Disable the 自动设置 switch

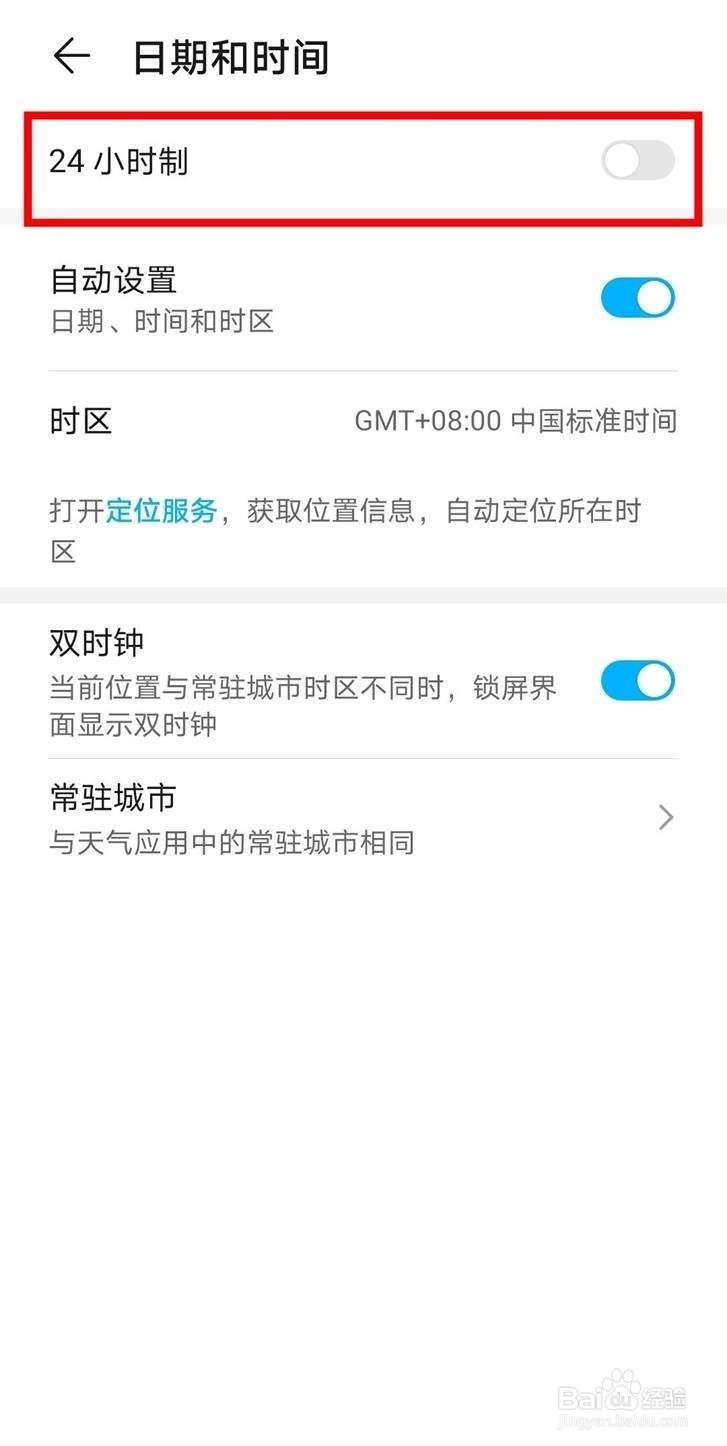(x=637, y=297)
